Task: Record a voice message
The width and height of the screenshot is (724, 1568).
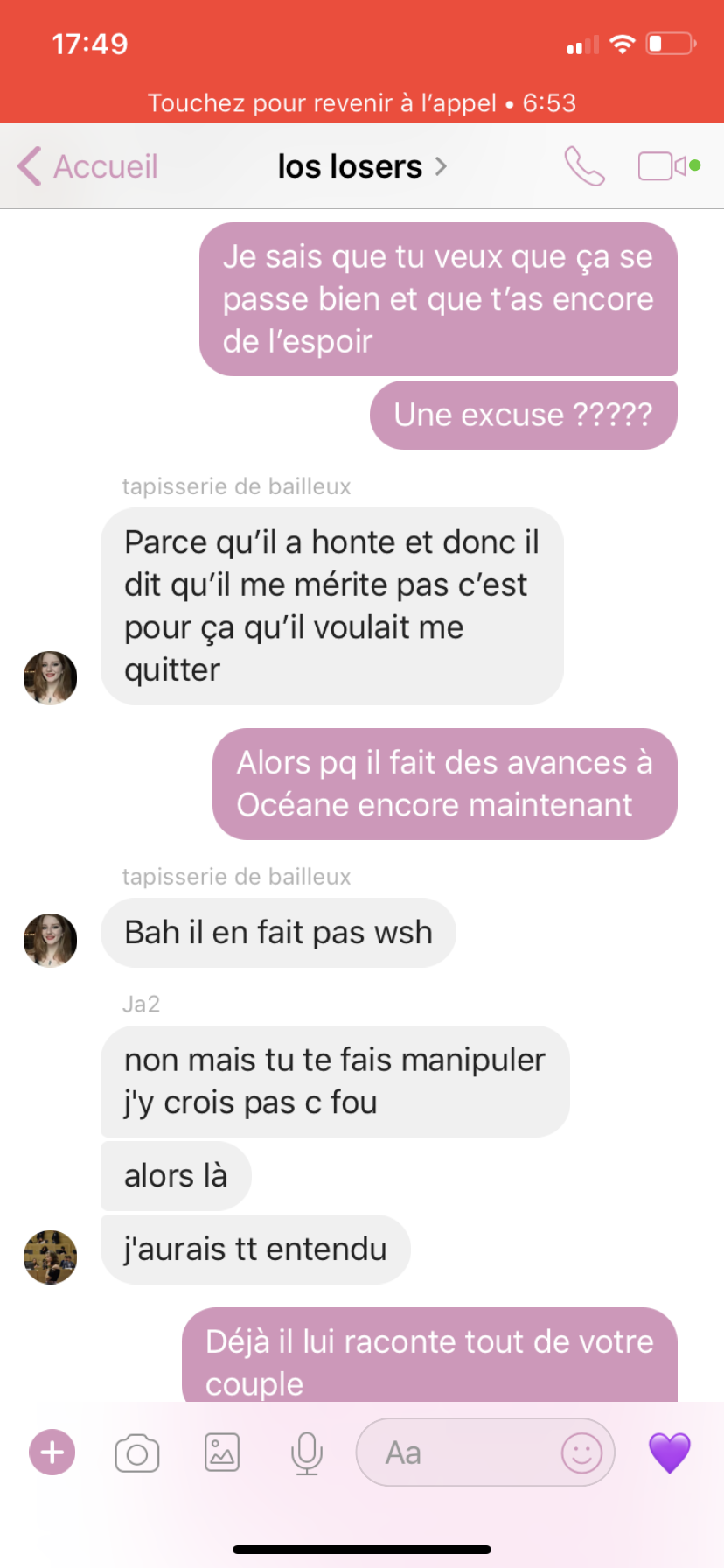Action: pos(306,1453)
